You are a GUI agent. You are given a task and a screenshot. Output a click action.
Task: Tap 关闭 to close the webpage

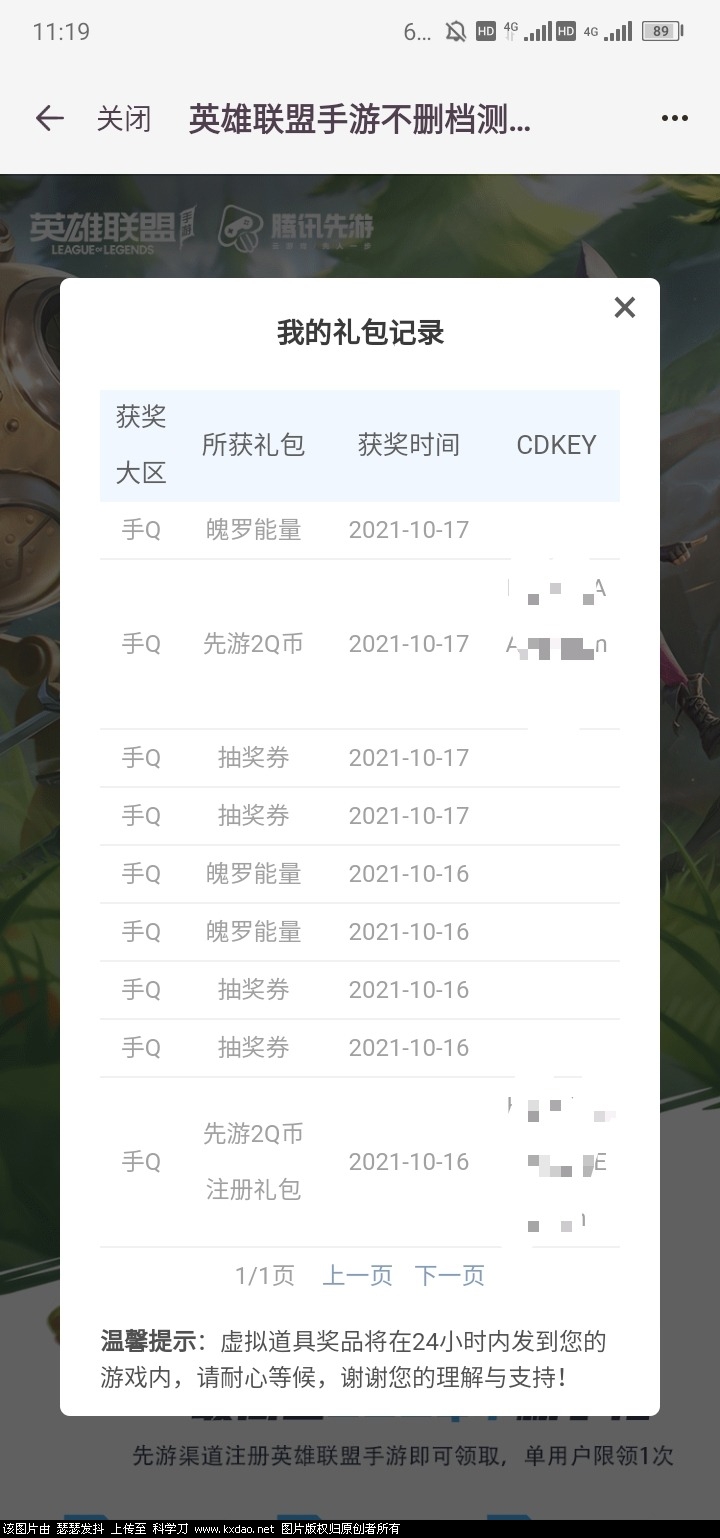[x=124, y=119]
